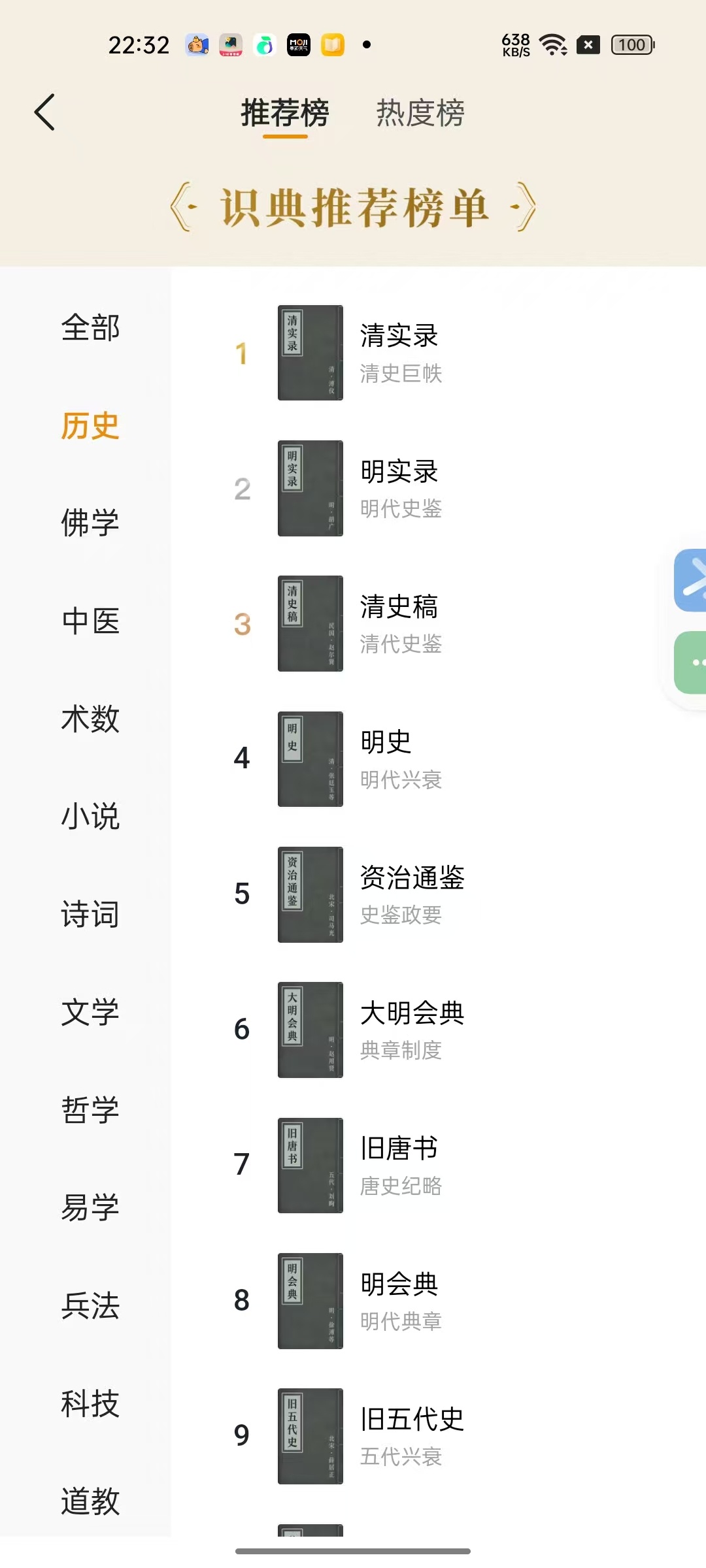Tap the 明史 book cover
Image resolution: width=706 pixels, height=1568 pixels.
310,758
